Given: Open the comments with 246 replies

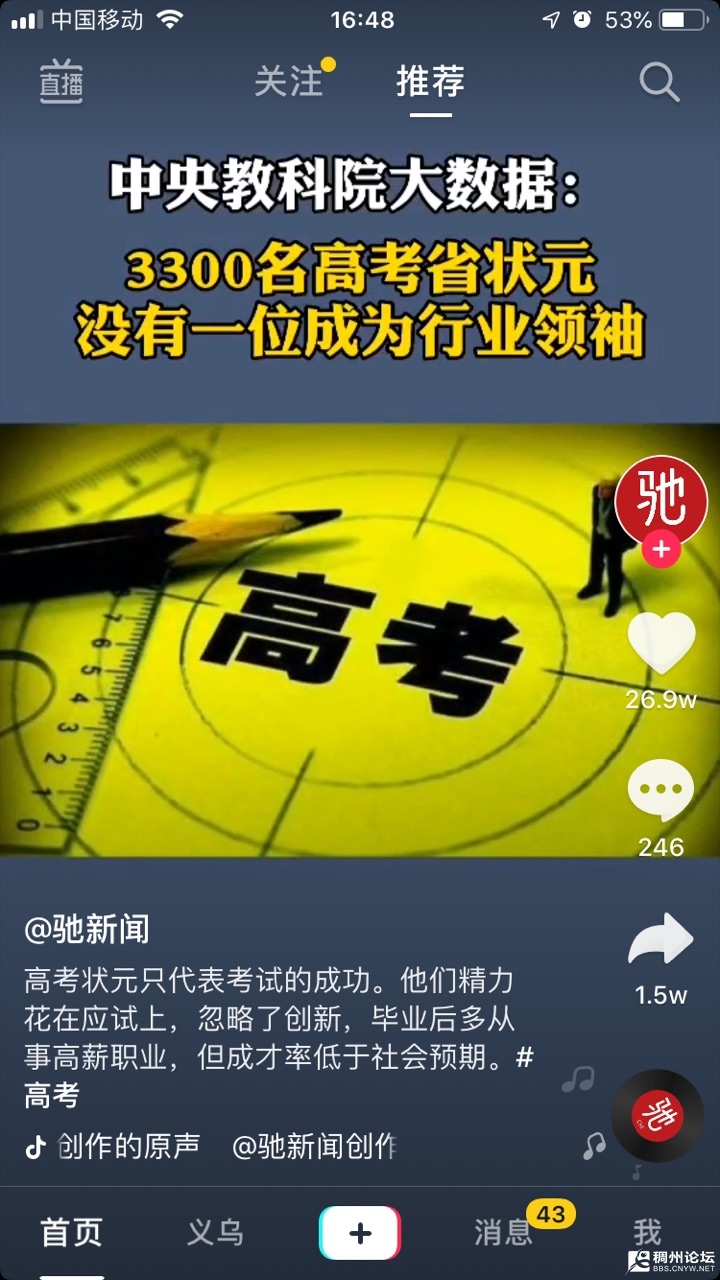Looking at the screenshot, I should [660, 791].
